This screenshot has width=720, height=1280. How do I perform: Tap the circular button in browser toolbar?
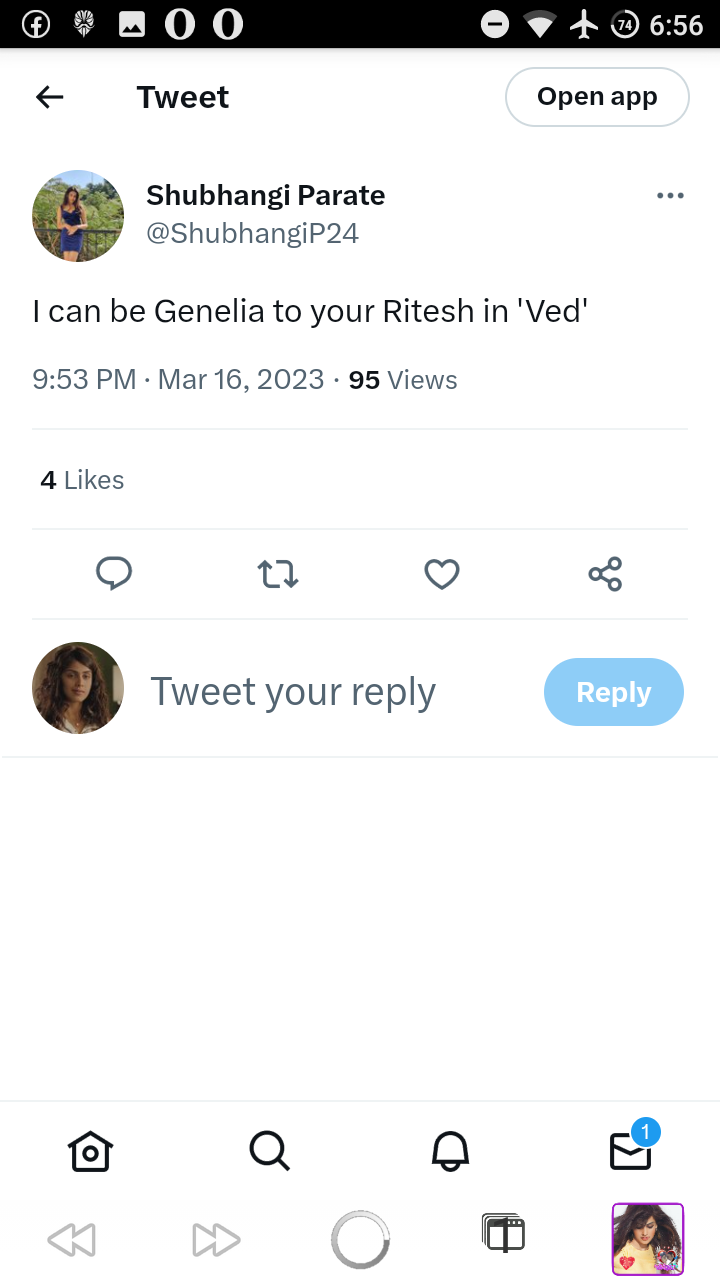point(360,1240)
